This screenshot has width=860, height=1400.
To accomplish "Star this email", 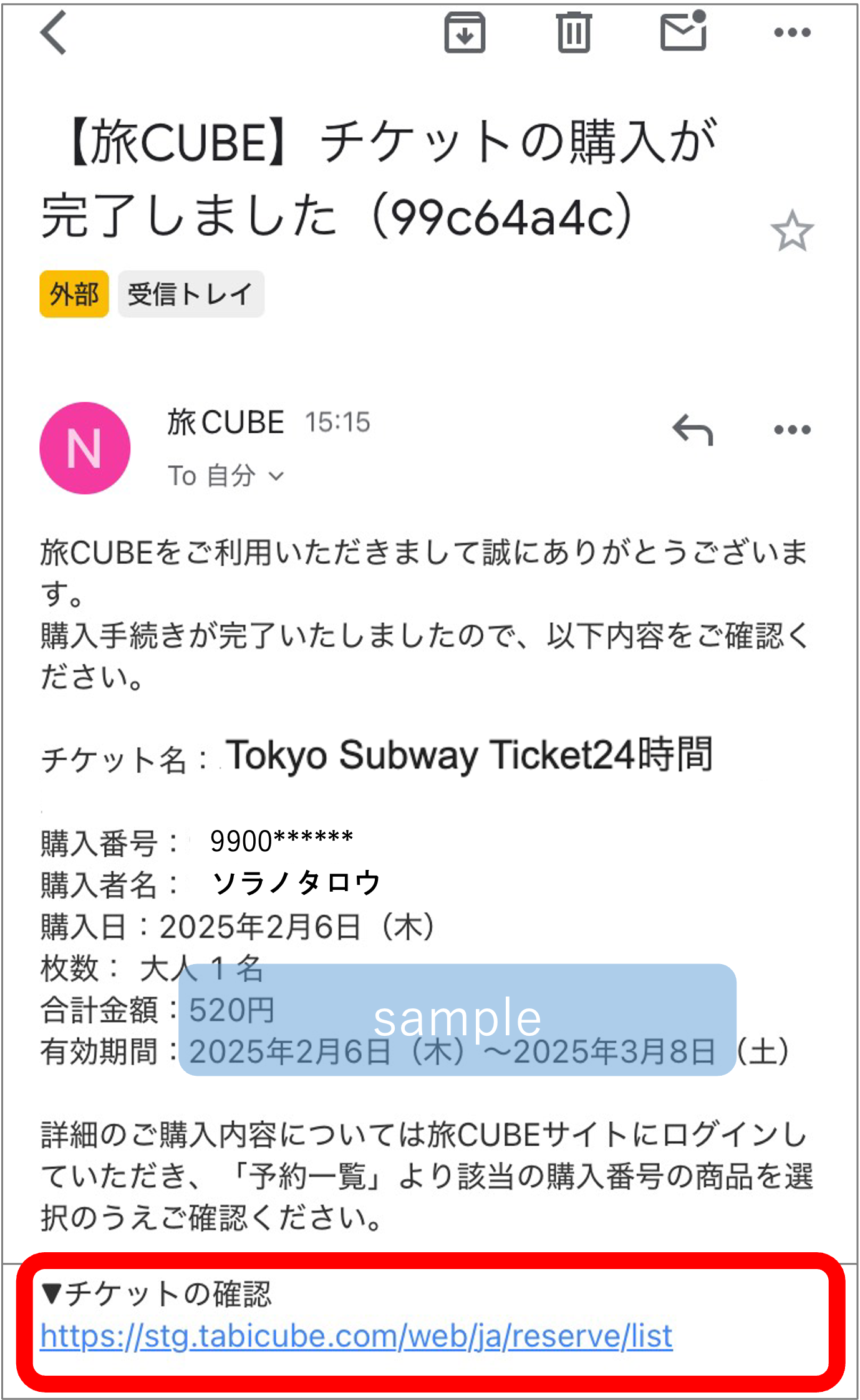I will coord(792,231).
